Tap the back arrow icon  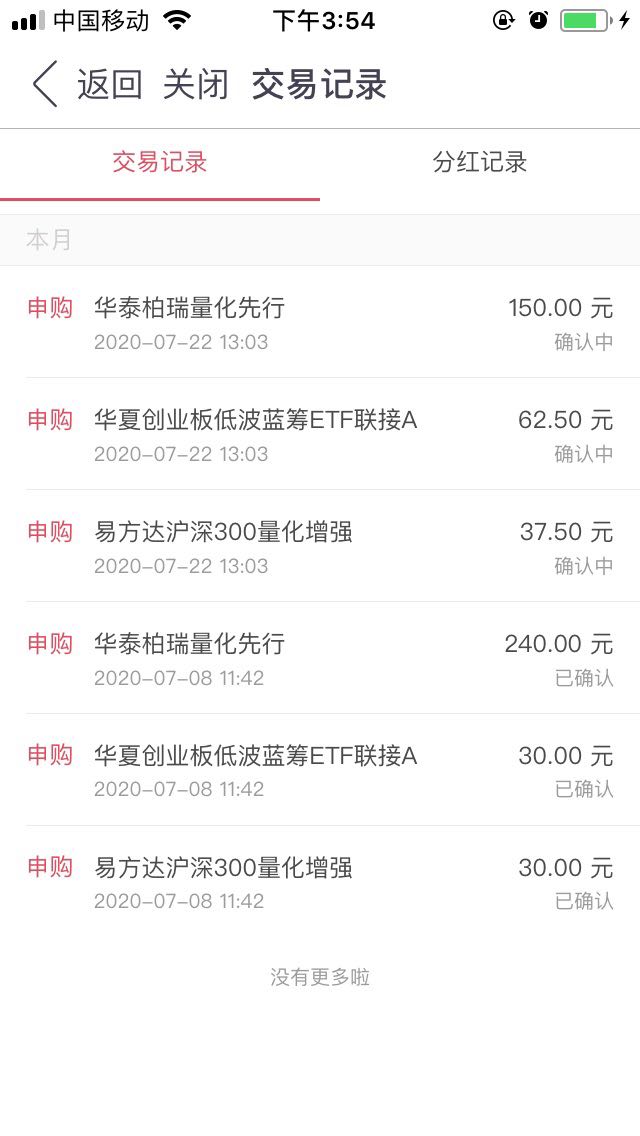[x=44, y=85]
